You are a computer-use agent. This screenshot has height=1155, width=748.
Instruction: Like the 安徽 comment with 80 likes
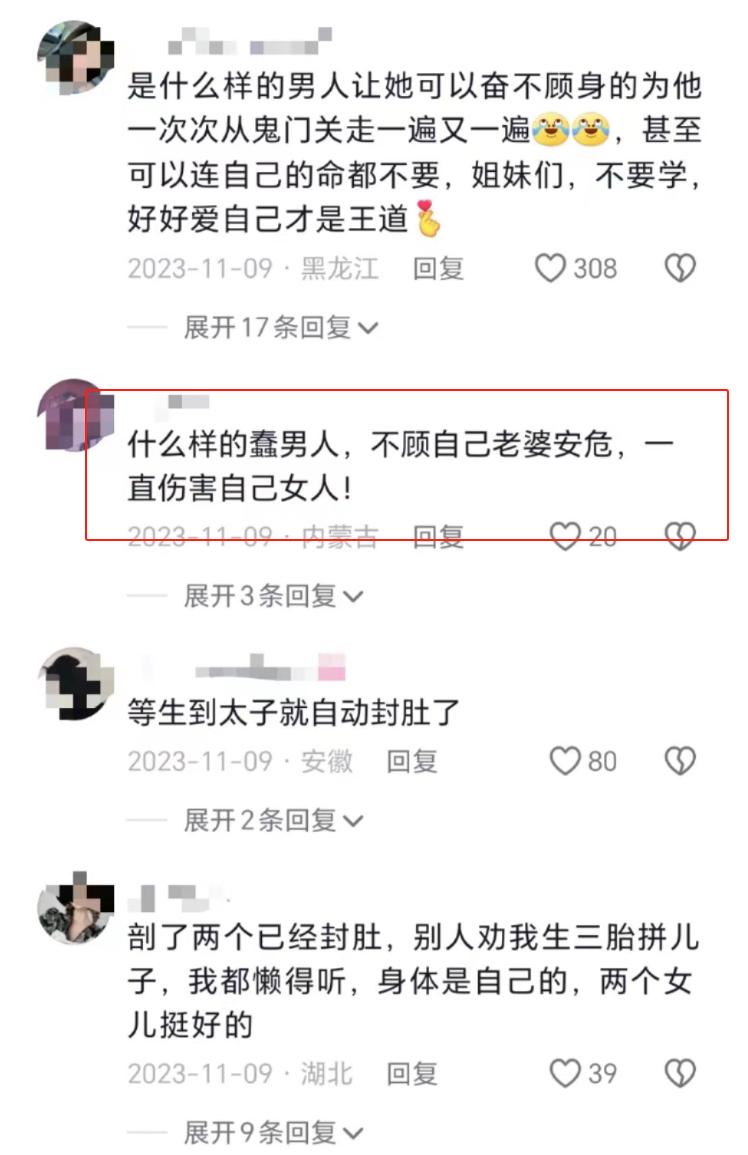[x=565, y=761]
